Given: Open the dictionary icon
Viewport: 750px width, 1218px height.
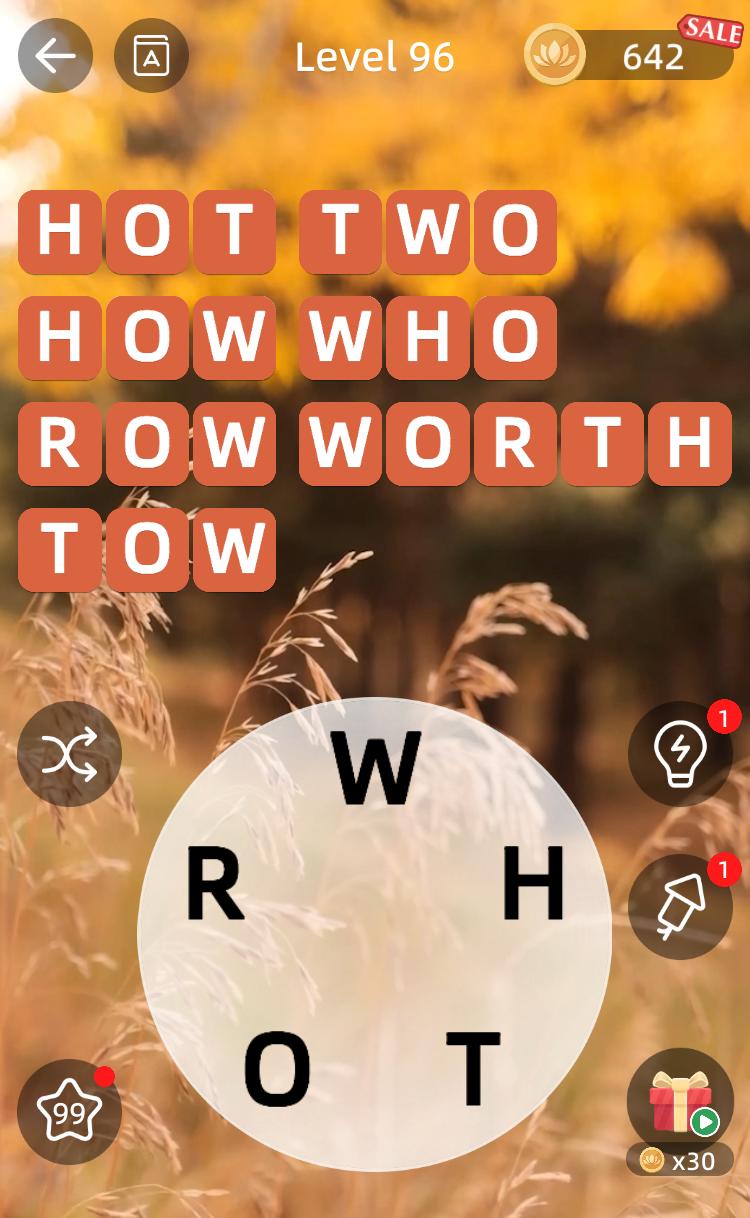Looking at the screenshot, I should [x=151, y=56].
